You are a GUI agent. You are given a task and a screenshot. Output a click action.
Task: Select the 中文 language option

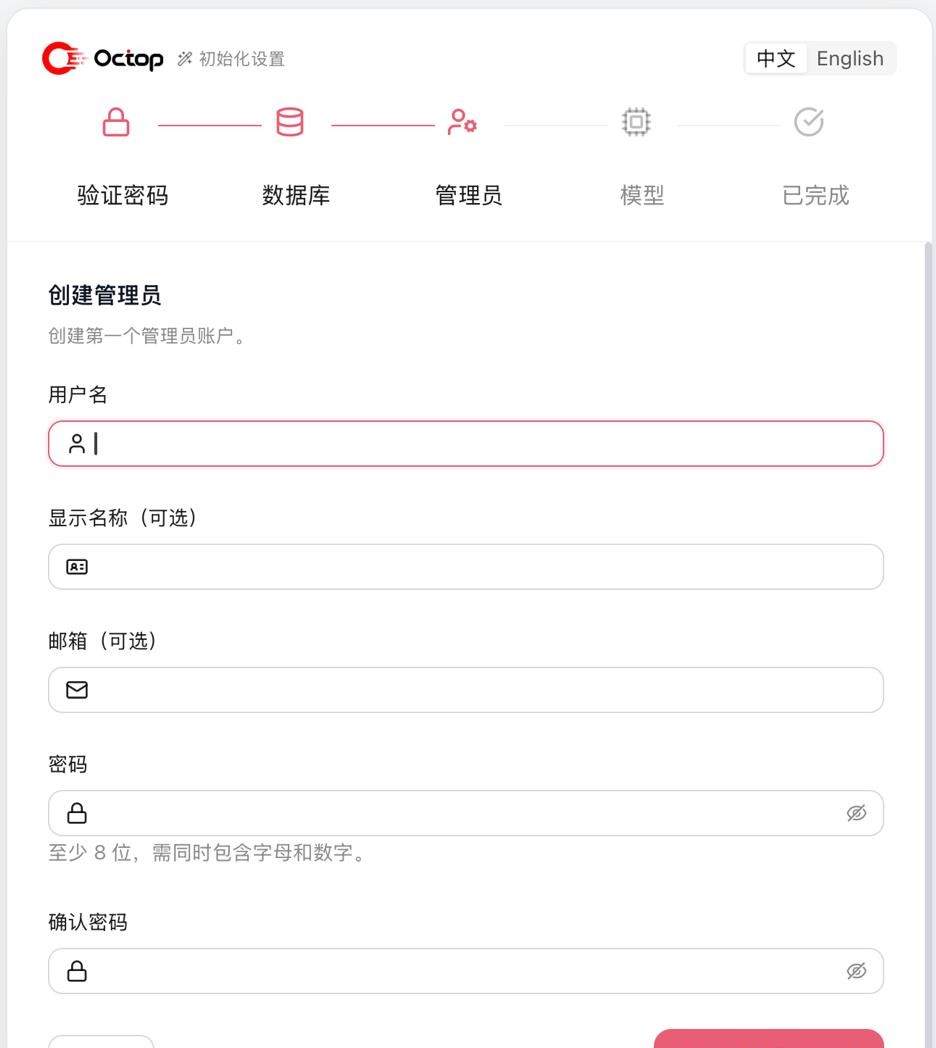click(x=776, y=59)
